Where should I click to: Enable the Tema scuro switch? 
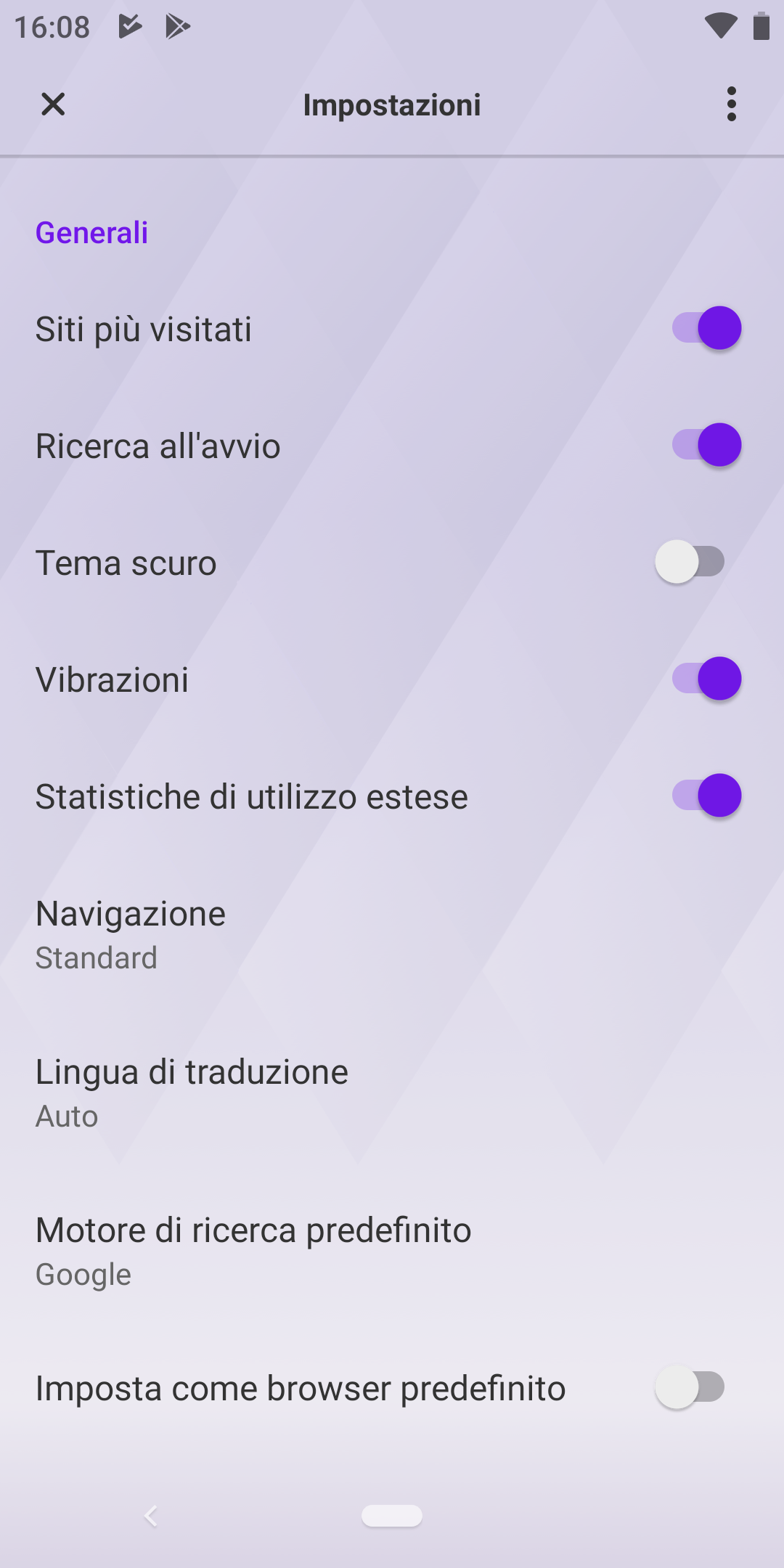pos(690,562)
